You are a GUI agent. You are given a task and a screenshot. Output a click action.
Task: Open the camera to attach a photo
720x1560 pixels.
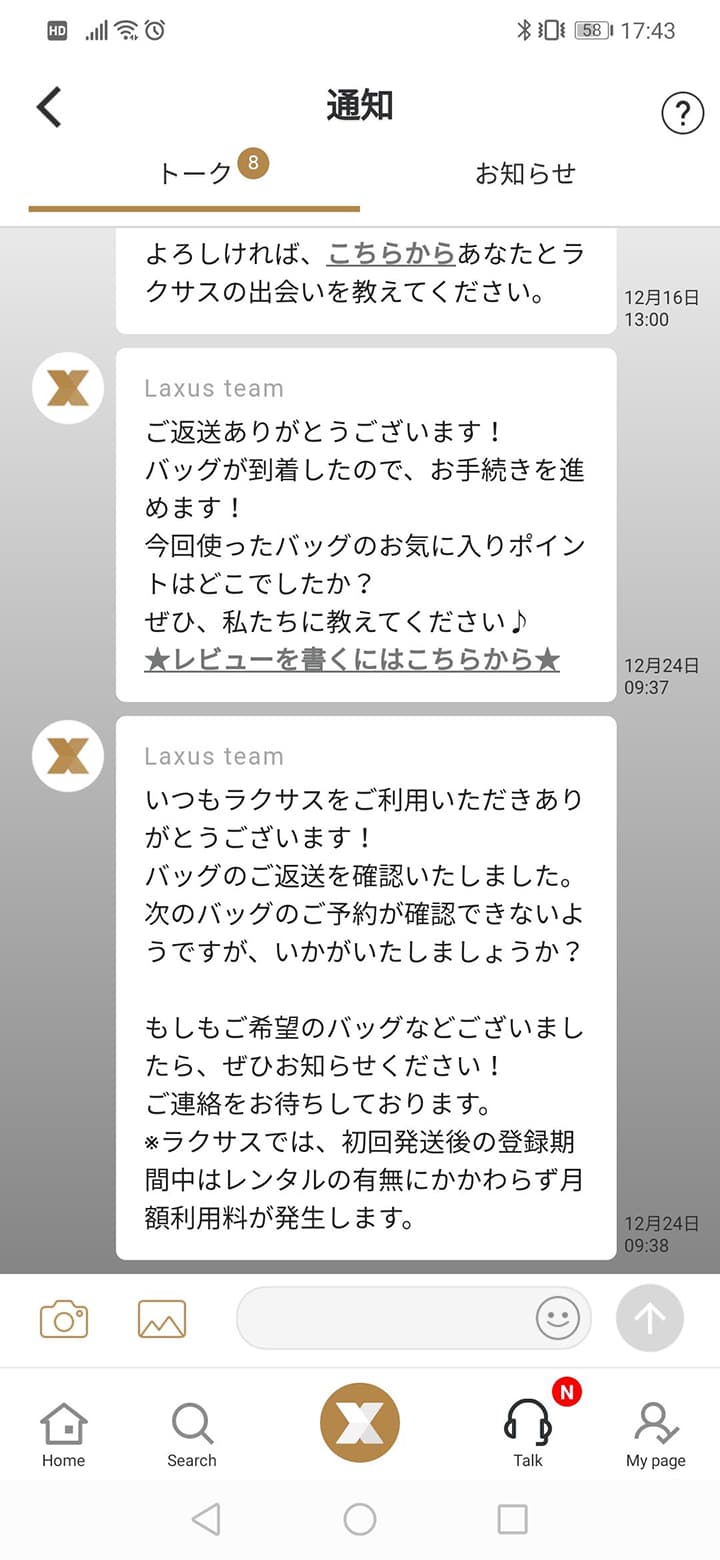[63, 1318]
